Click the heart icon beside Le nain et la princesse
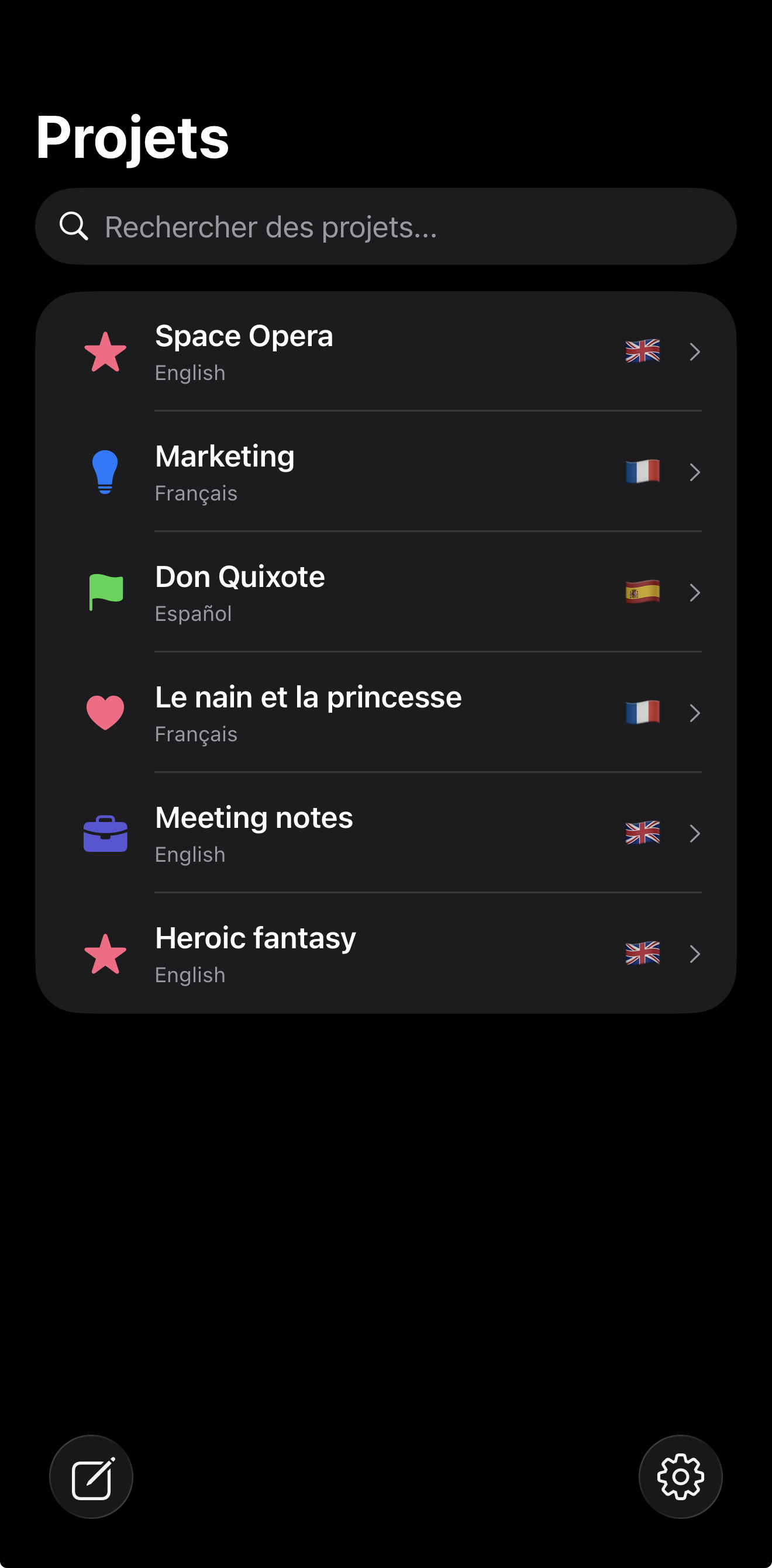The image size is (772, 1568). 105,713
